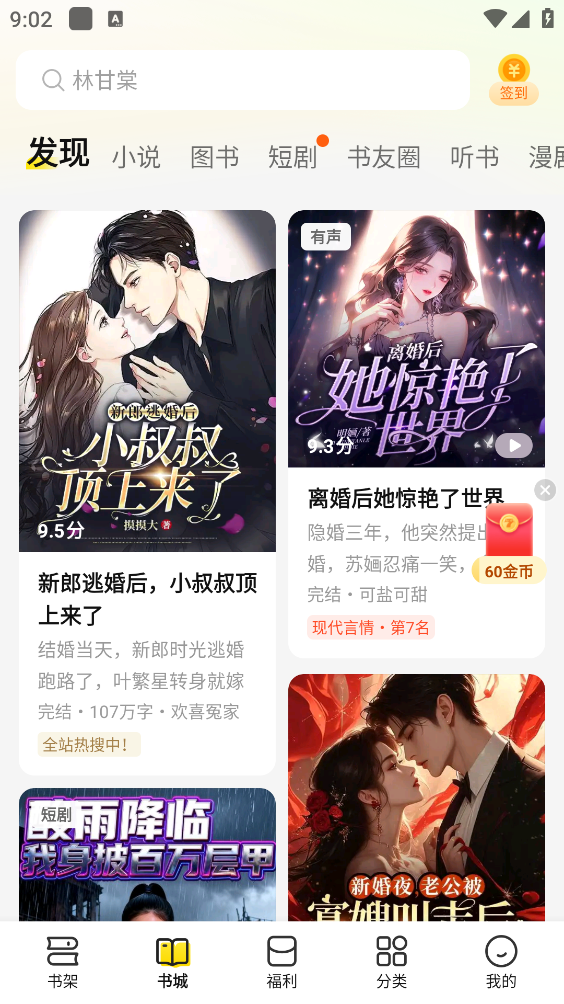
Task: Tap the 签到 check-in coin icon
Action: tap(513, 80)
